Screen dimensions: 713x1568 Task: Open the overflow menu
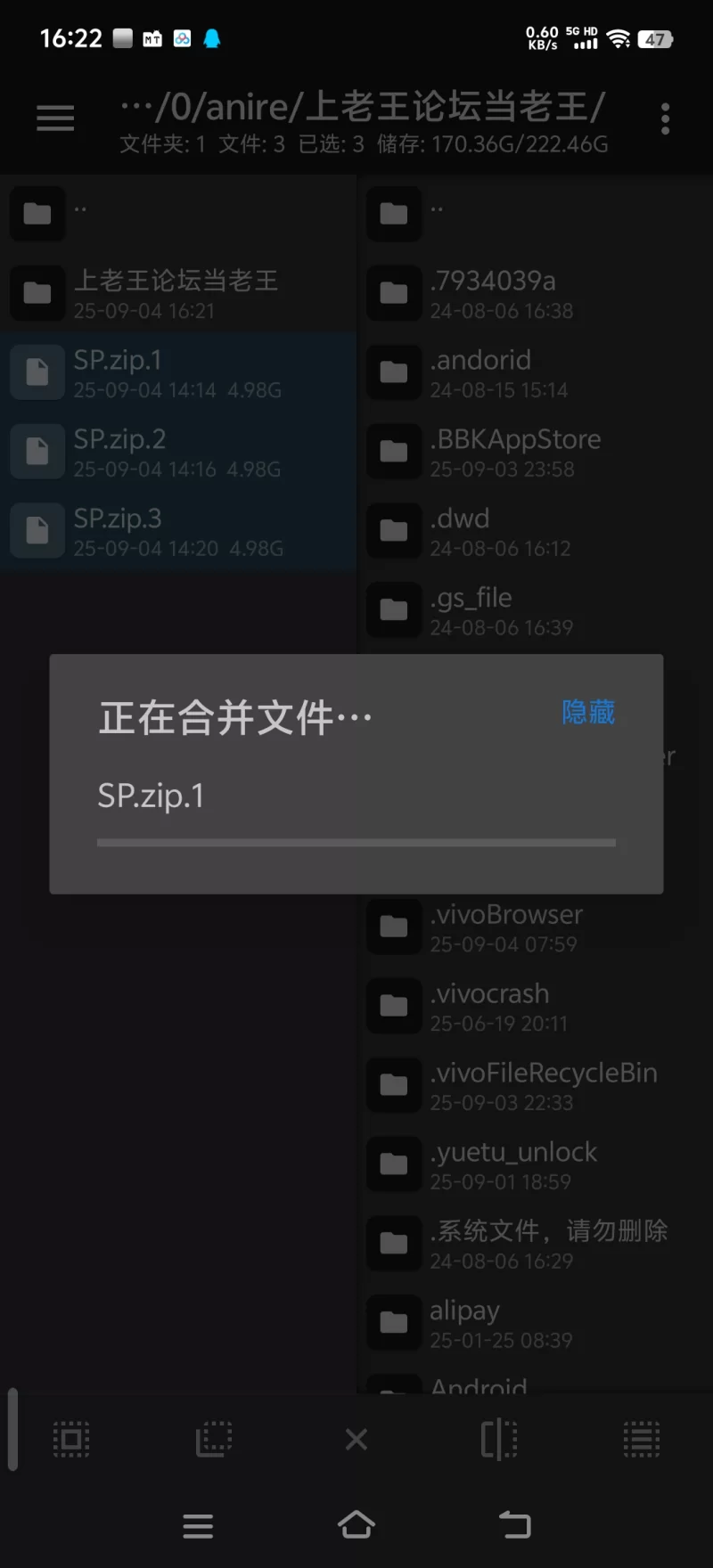pos(665,118)
